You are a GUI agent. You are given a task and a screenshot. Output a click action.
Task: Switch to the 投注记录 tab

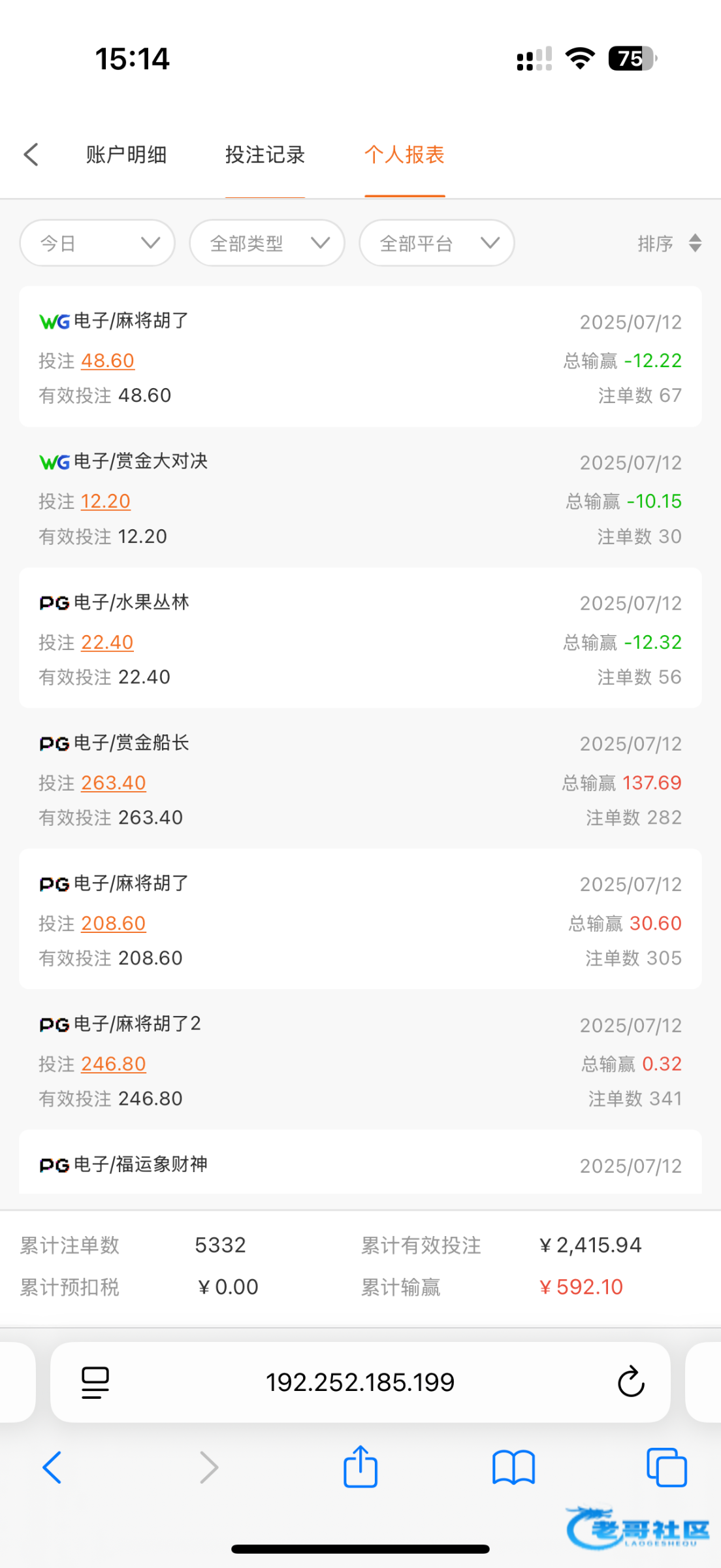(265, 155)
